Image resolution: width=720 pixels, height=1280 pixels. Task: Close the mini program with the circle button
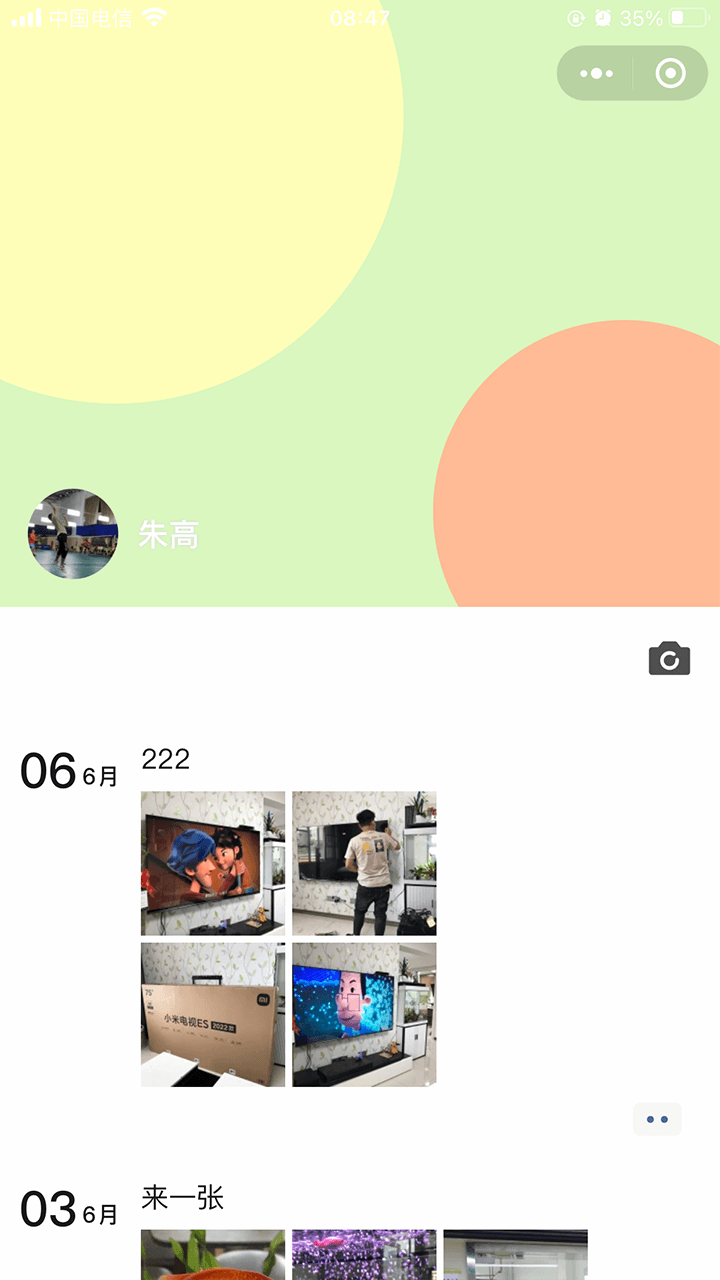[x=670, y=73]
